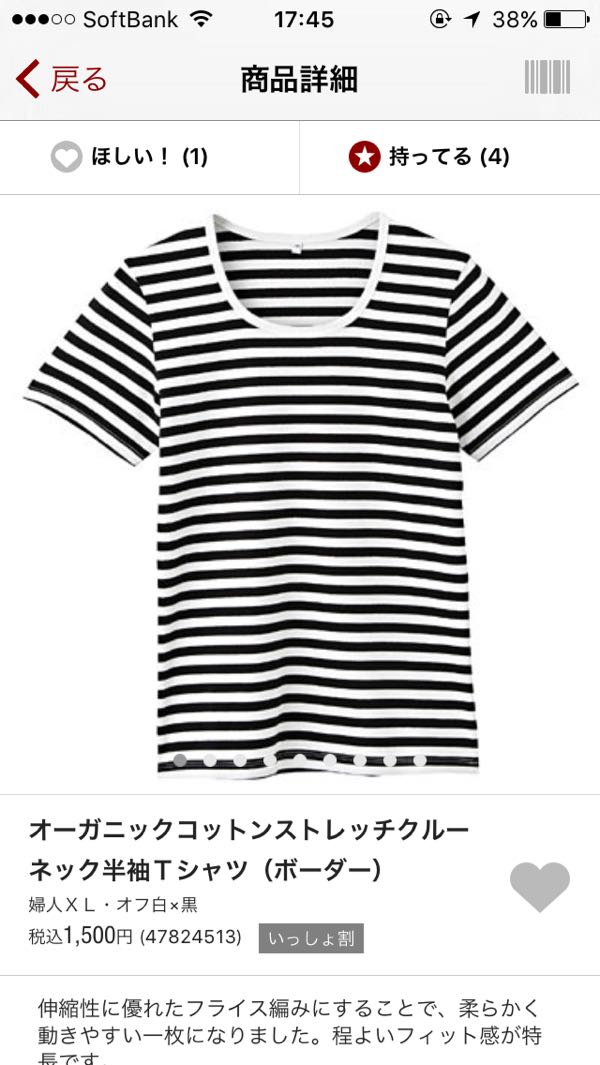600x1065 pixels.
Task: Go back with the 戻る button
Action: (62, 79)
